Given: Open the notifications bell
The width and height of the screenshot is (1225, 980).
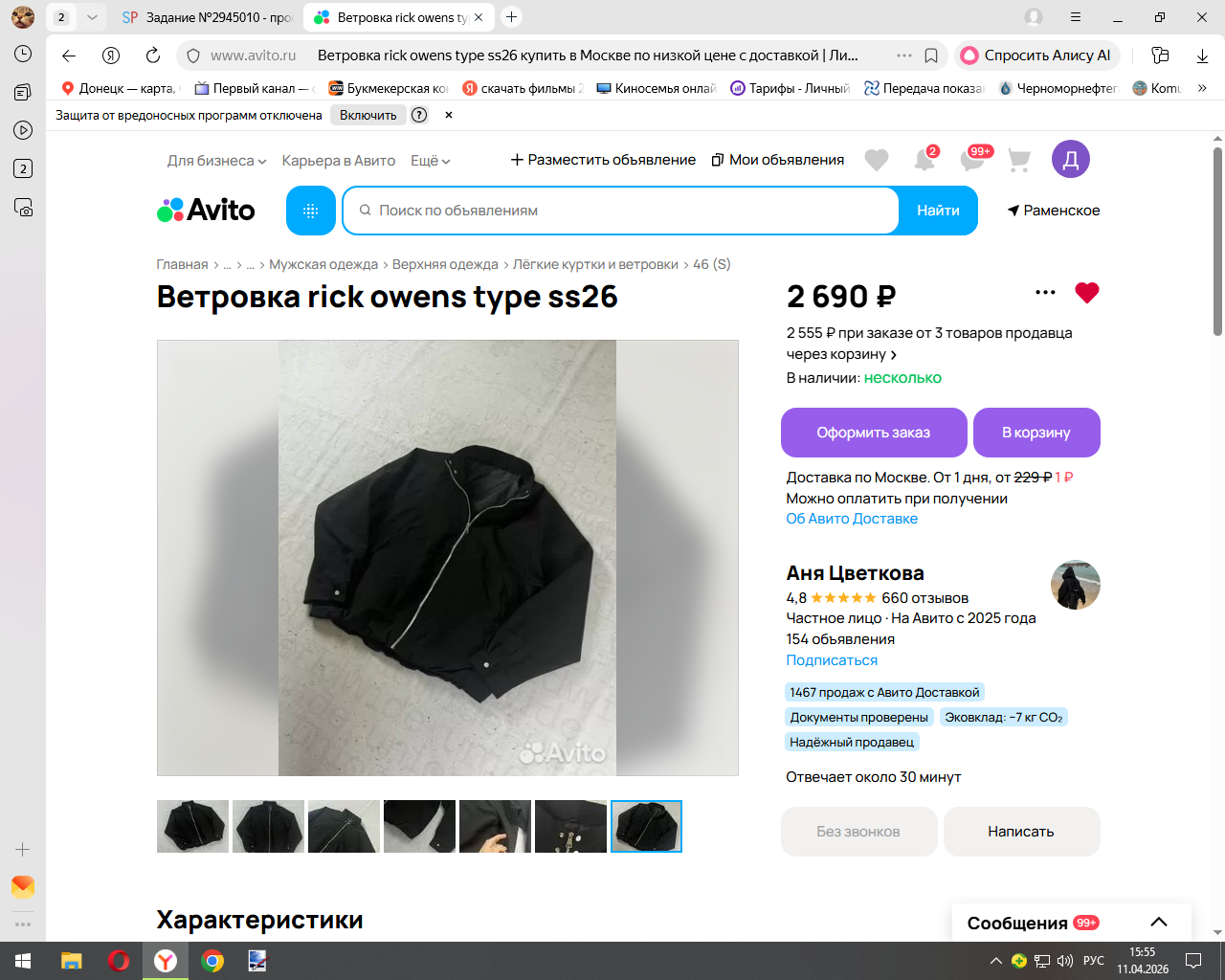Looking at the screenshot, I should coord(924,160).
